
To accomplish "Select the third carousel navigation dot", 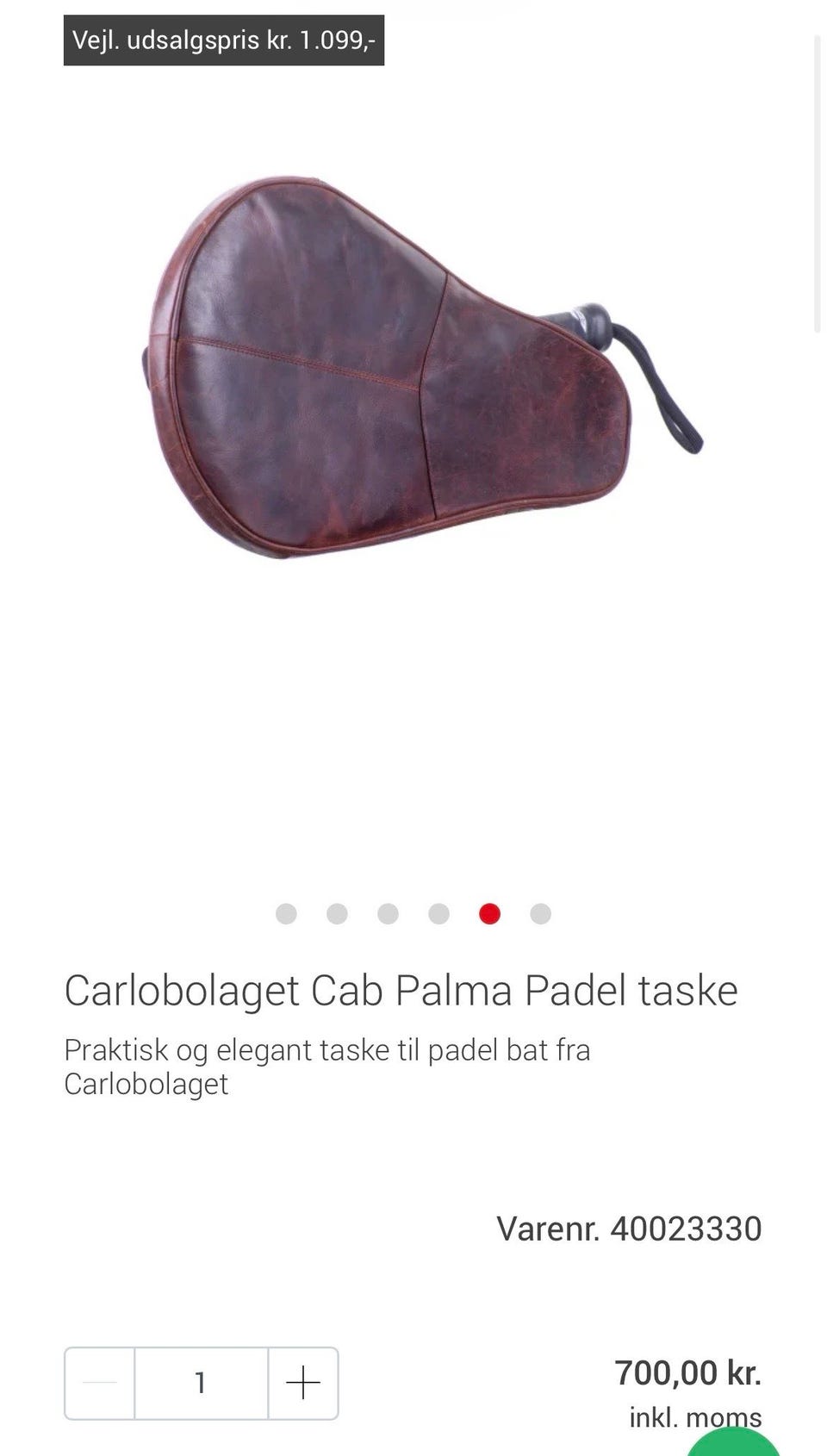I will [388, 913].
